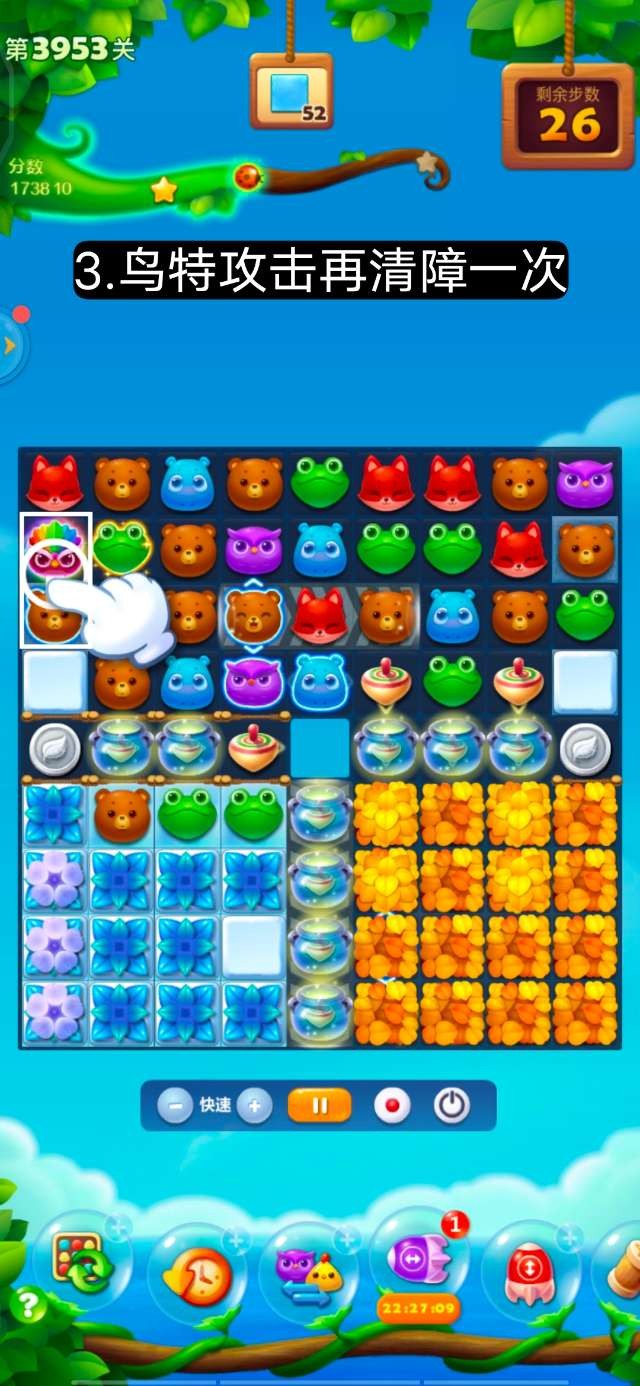Use the board shuffle booster bubble

[x=84, y=1264]
